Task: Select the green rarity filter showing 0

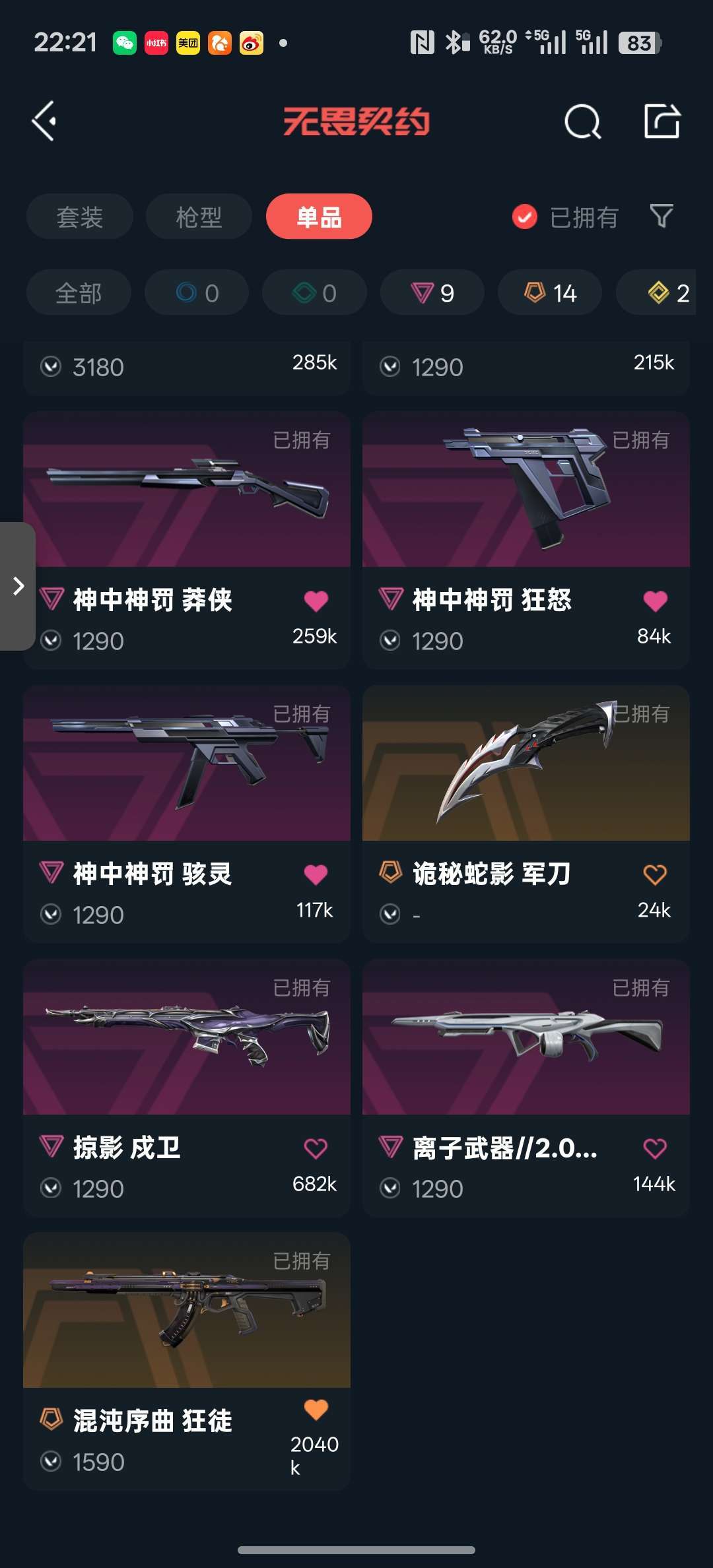Action: pos(314,292)
